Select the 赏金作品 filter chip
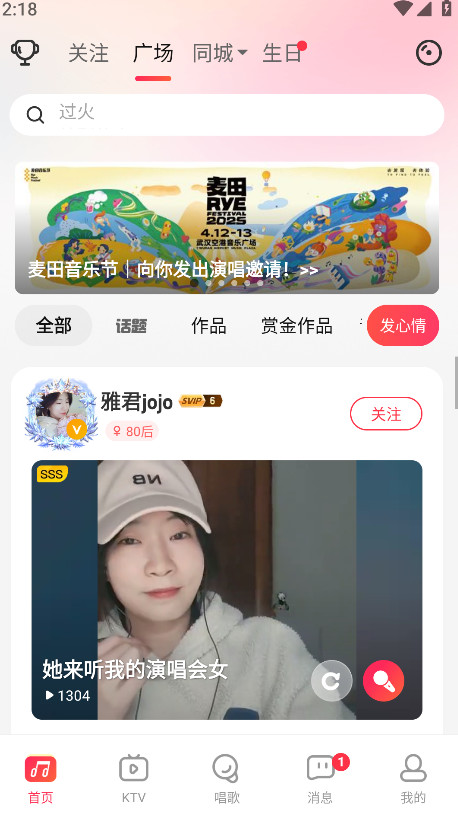This screenshot has height=820, width=458. [296, 326]
